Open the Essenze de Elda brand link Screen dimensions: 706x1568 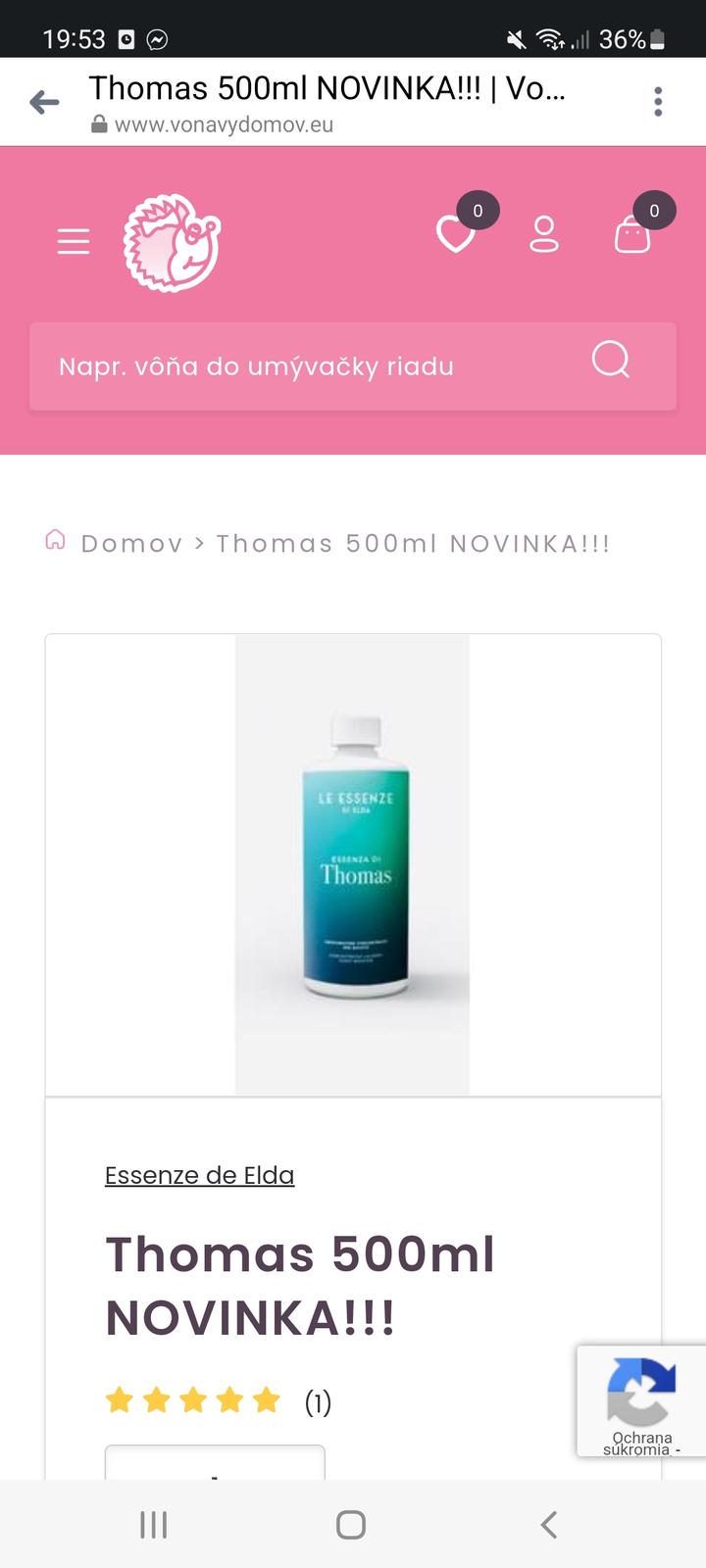(199, 1175)
